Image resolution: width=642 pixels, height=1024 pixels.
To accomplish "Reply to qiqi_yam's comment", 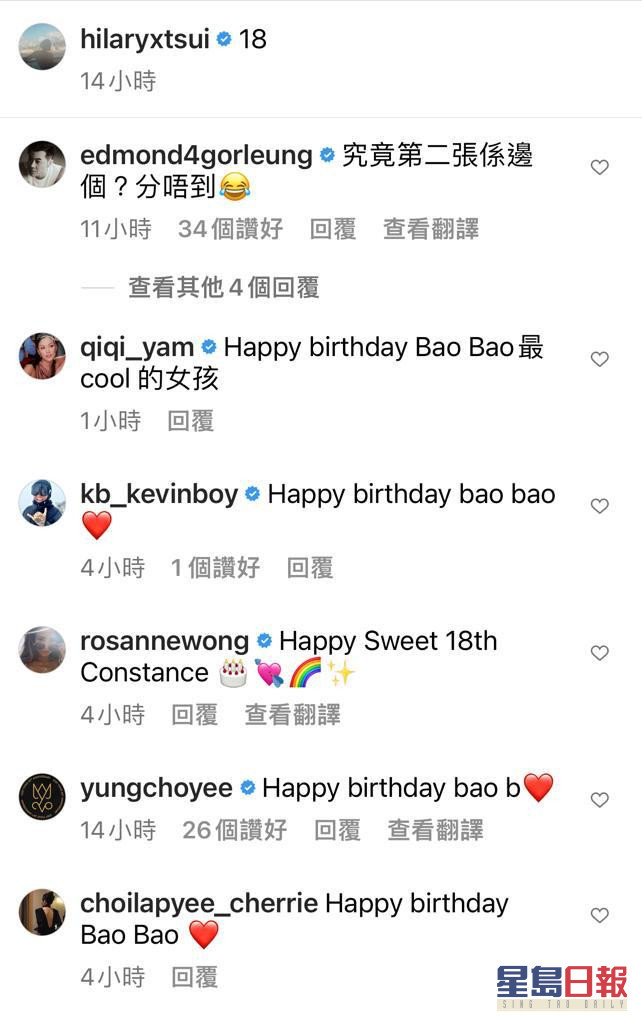I will pyautogui.click(x=190, y=421).
